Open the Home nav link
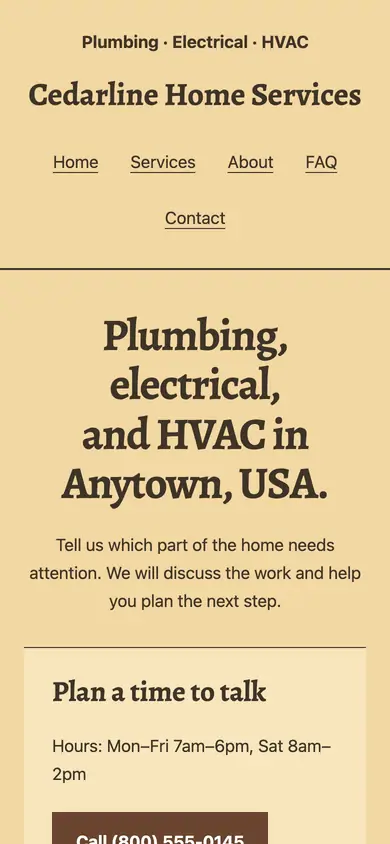390x844 pixels. pyautogui.click(x=75, y=163)
